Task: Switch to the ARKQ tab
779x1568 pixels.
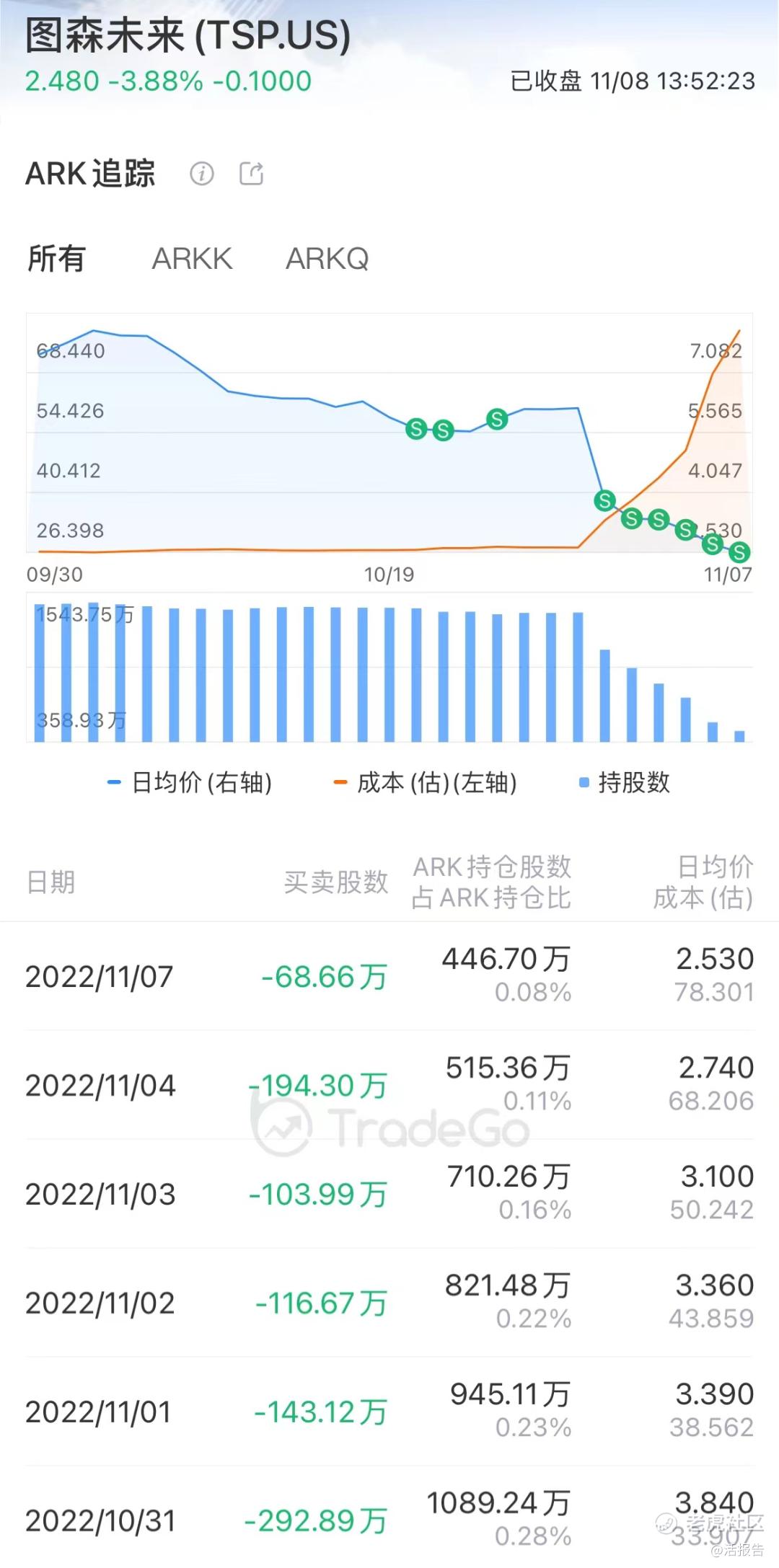Action: [327, 259]
